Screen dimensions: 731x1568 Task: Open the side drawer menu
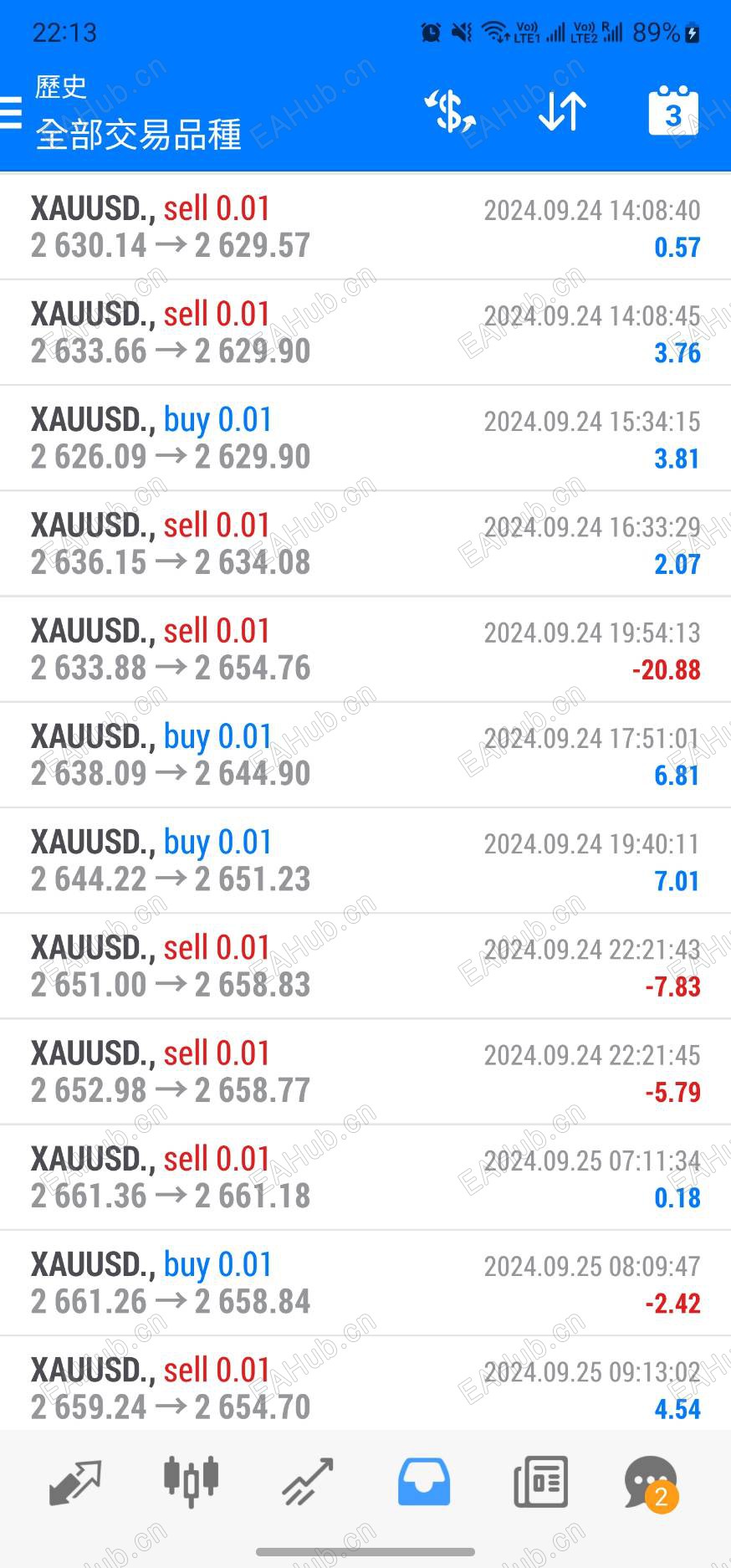tap(12, 112)
